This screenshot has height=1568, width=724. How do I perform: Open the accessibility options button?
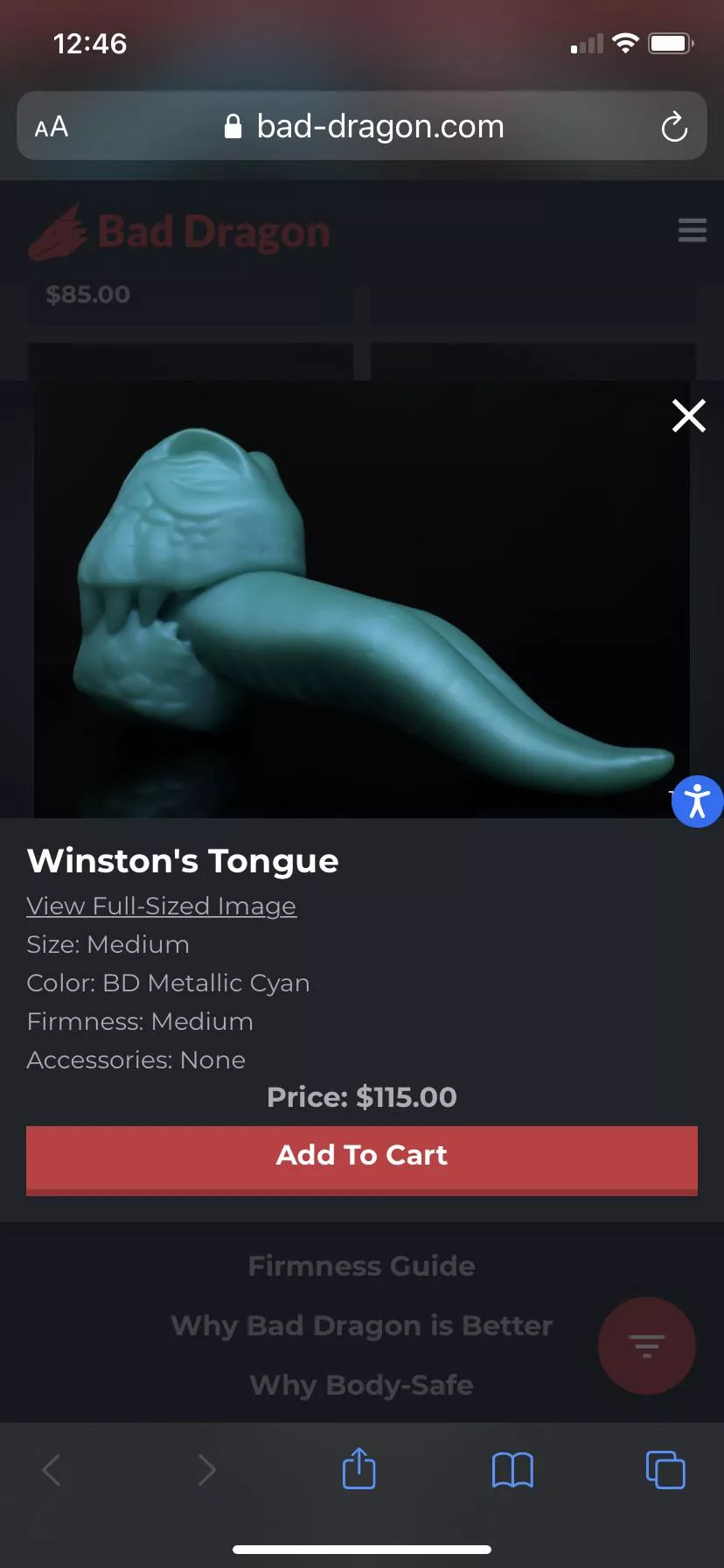pos(697,801)
